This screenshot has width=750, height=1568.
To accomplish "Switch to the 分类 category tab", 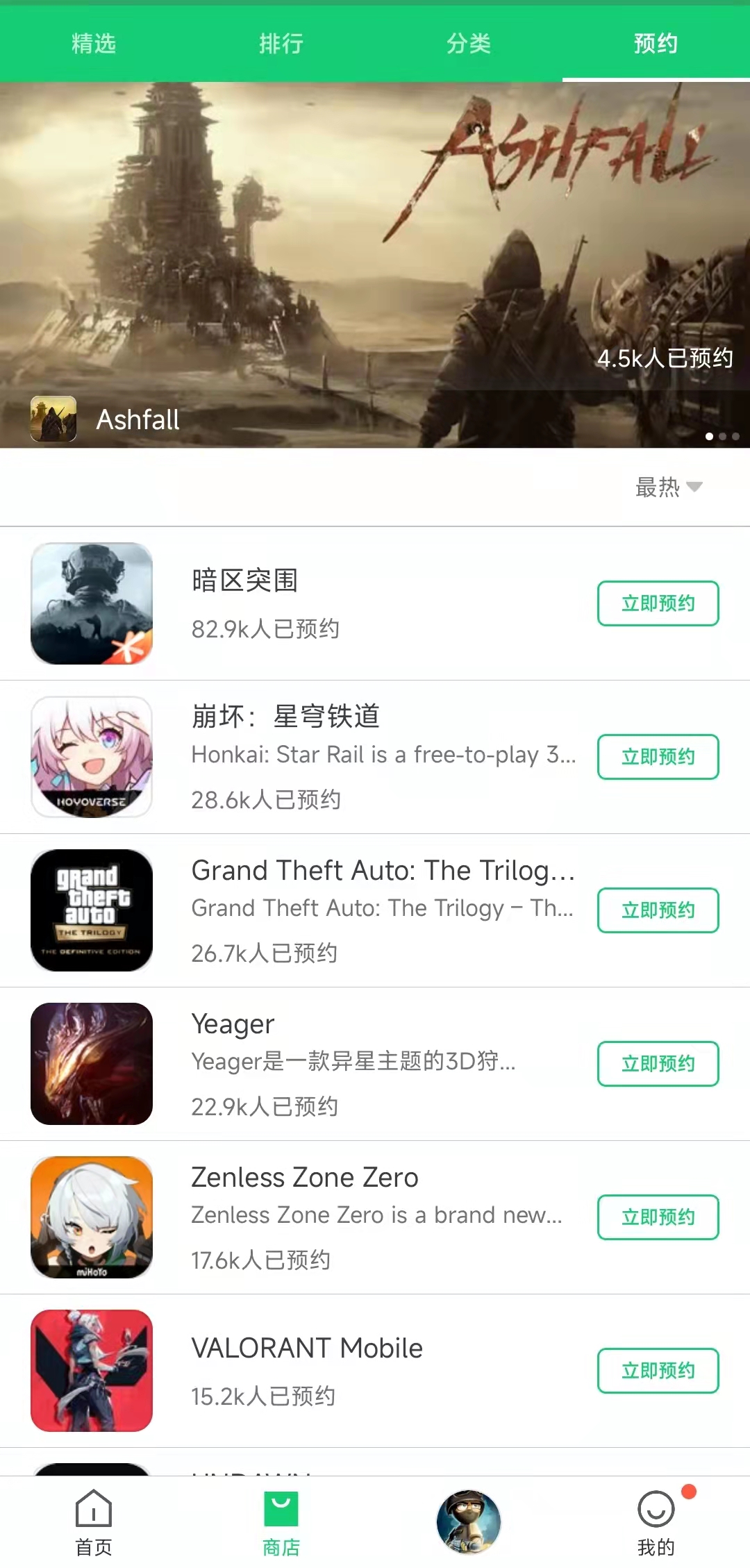I will pos(469,43).
